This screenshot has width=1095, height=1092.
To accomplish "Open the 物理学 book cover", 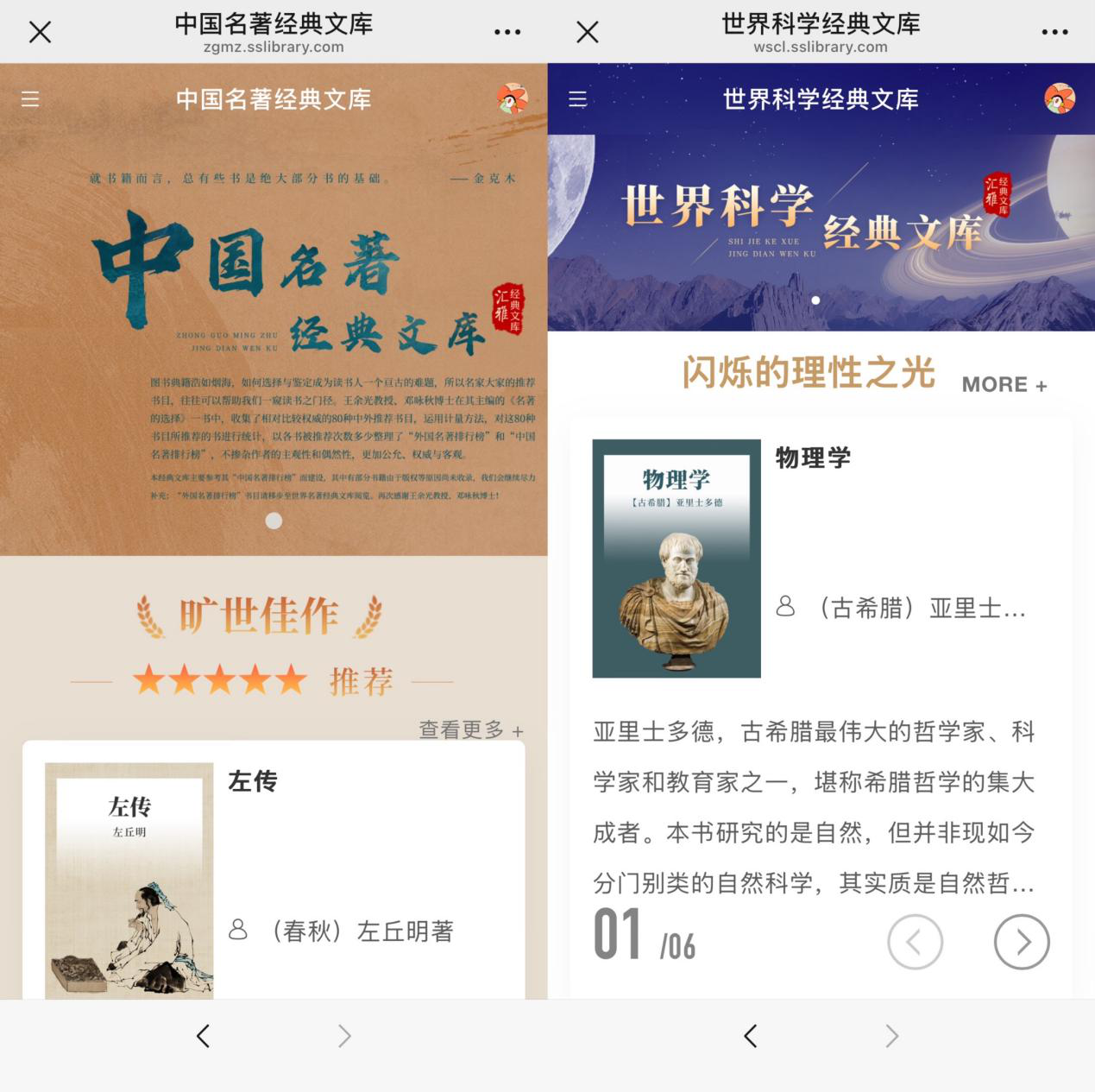I will point(677,559).
